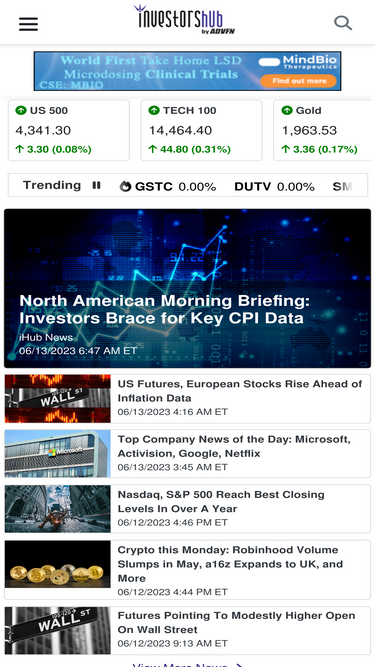Image resolution: width=375 pixels, height=667 pixels.
Task: Open US Futures, European Stocks Rise article
Action: (x=188, y=399)
